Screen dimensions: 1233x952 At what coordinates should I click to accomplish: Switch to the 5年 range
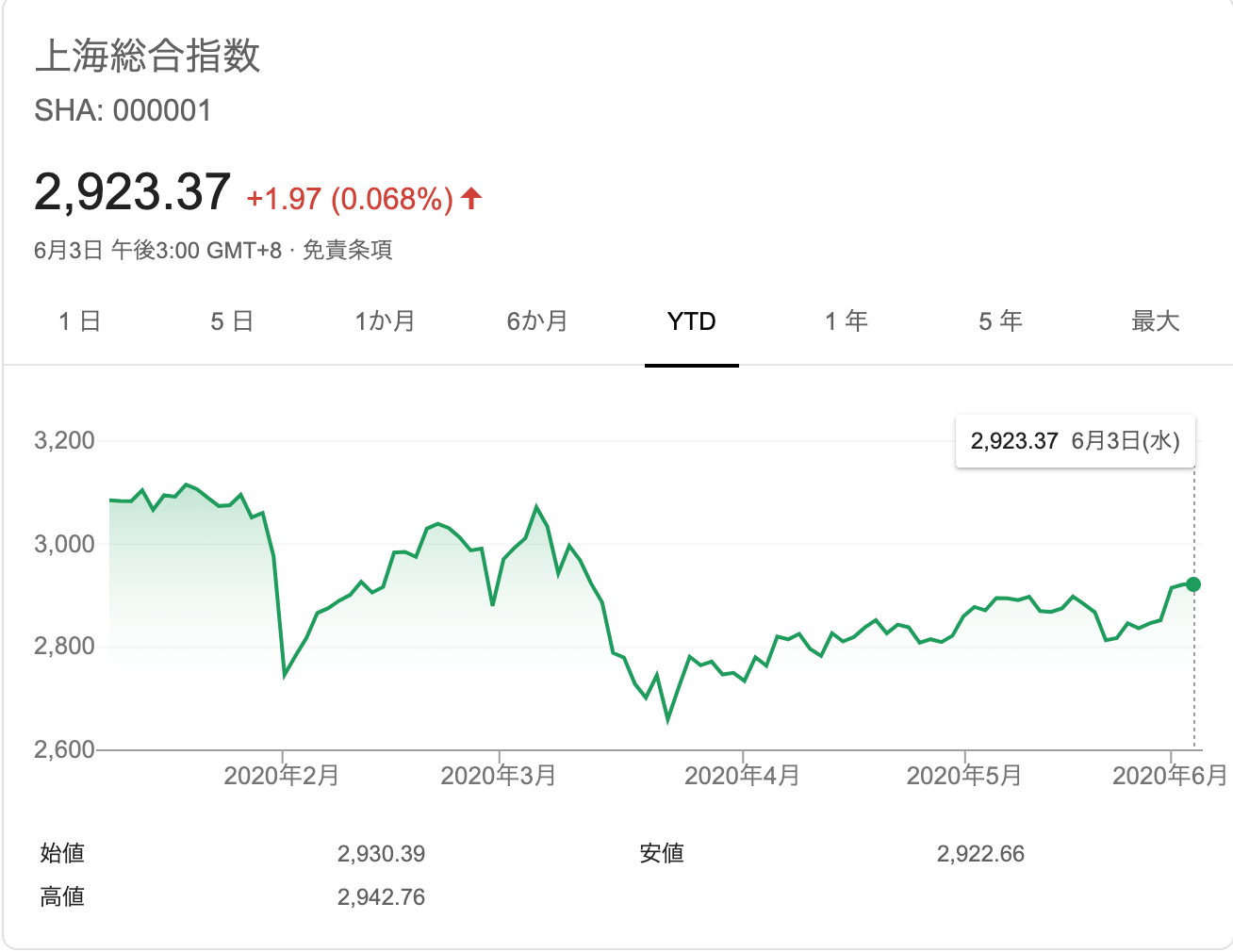point(1000,321)
